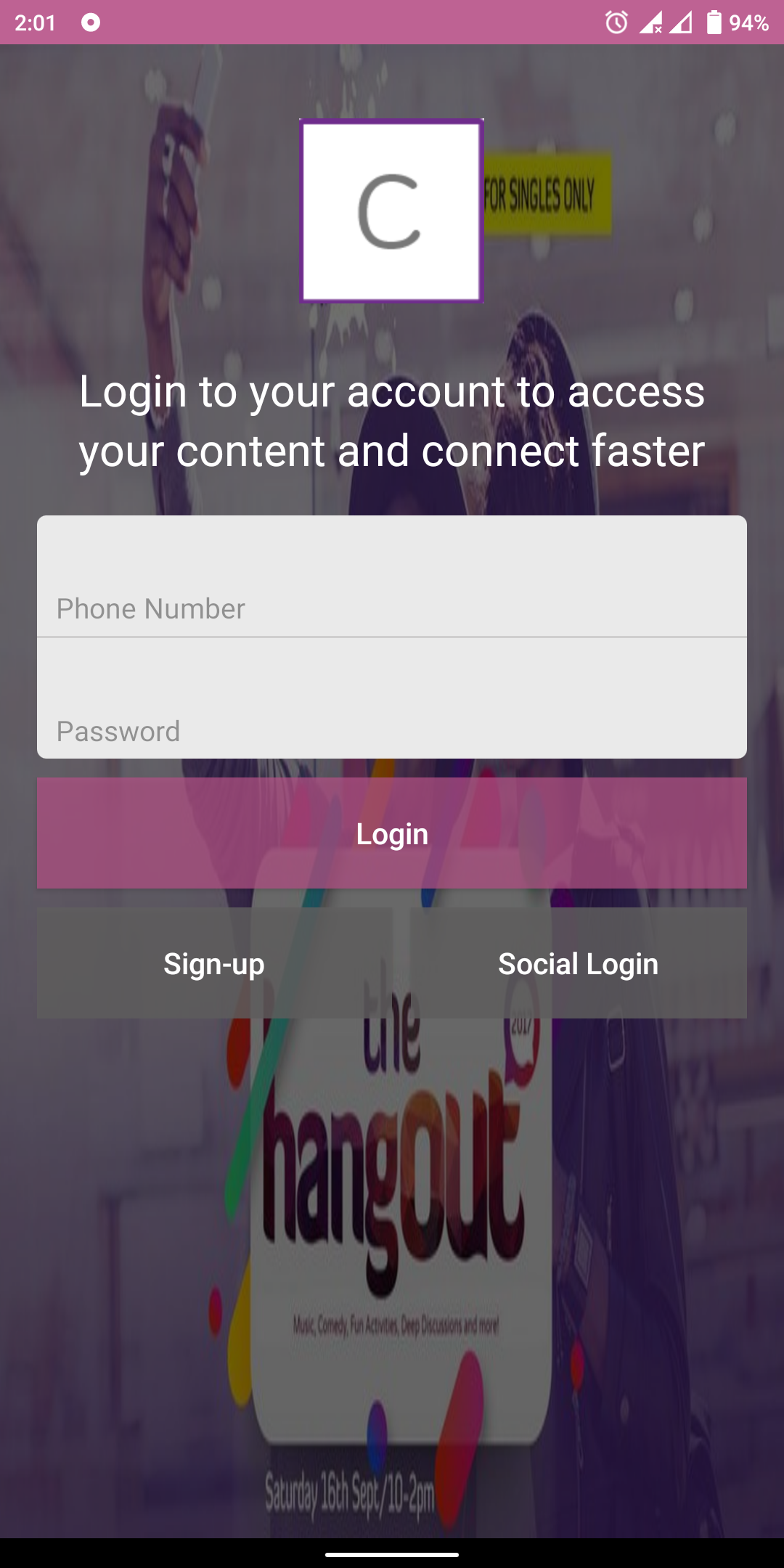Choose Social Login
Viewport: 784px width, 1568px height.
pos(578,963)
